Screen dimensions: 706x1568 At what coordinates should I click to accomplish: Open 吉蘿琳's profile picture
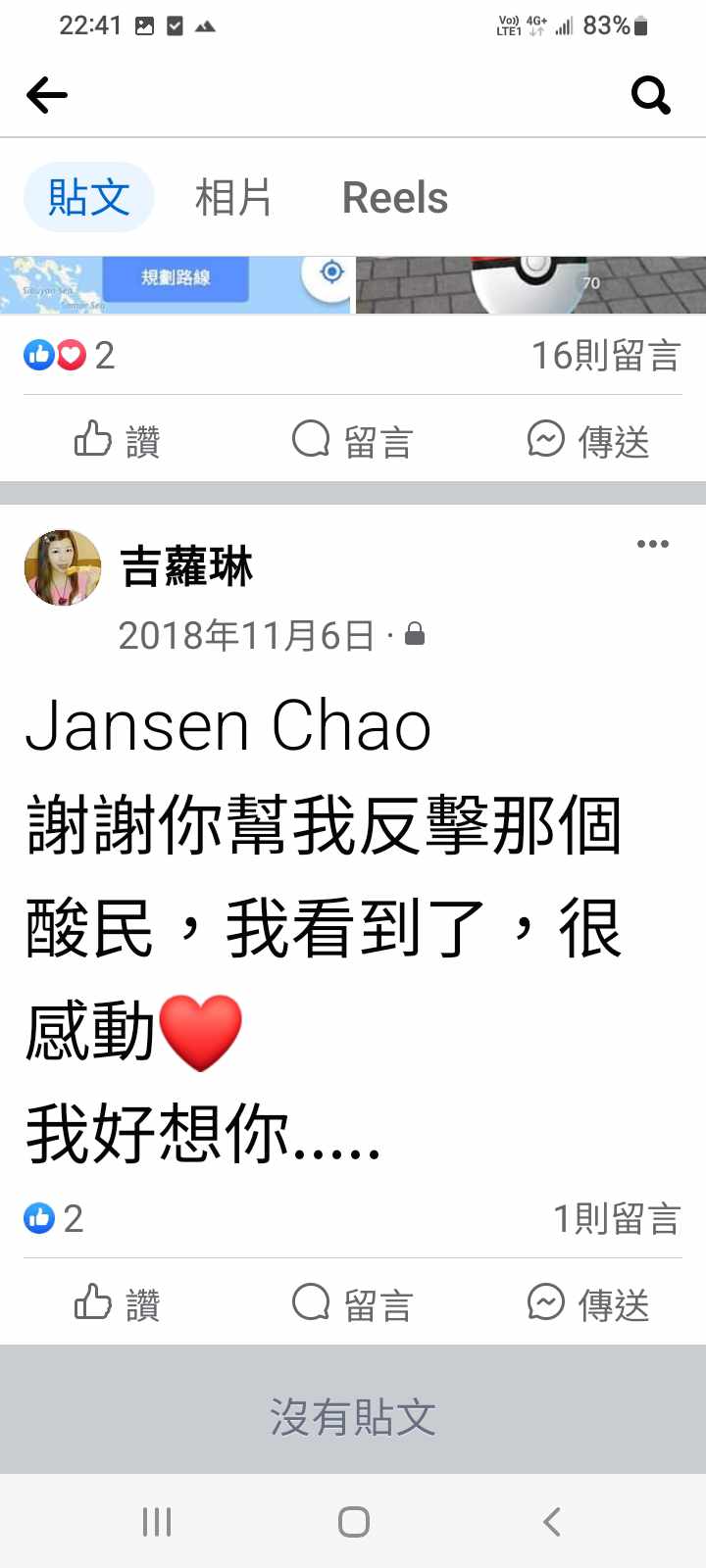[x=63, y=567]
